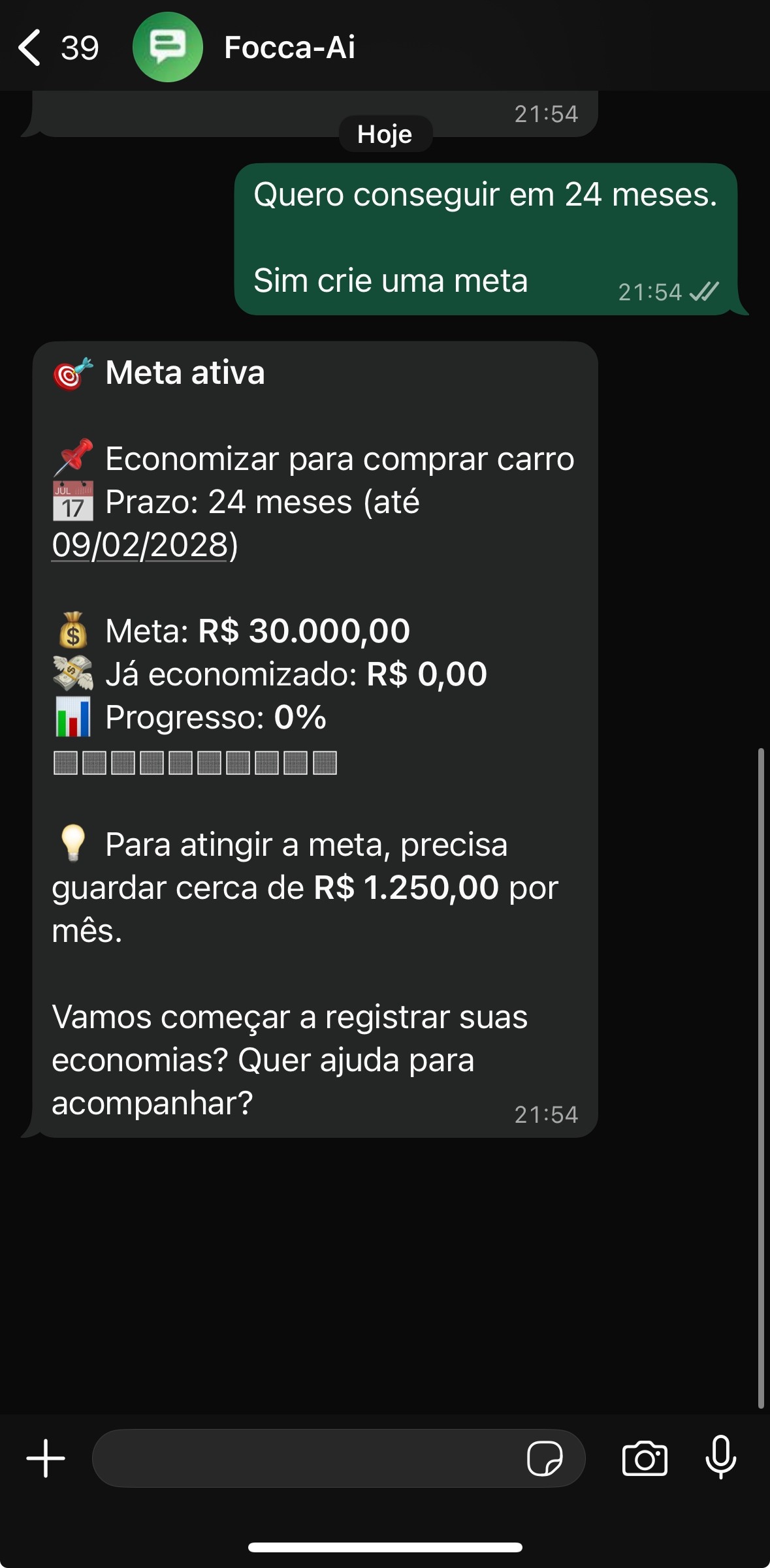Tap the target emoji on Meta ativa header

point(70,373)
